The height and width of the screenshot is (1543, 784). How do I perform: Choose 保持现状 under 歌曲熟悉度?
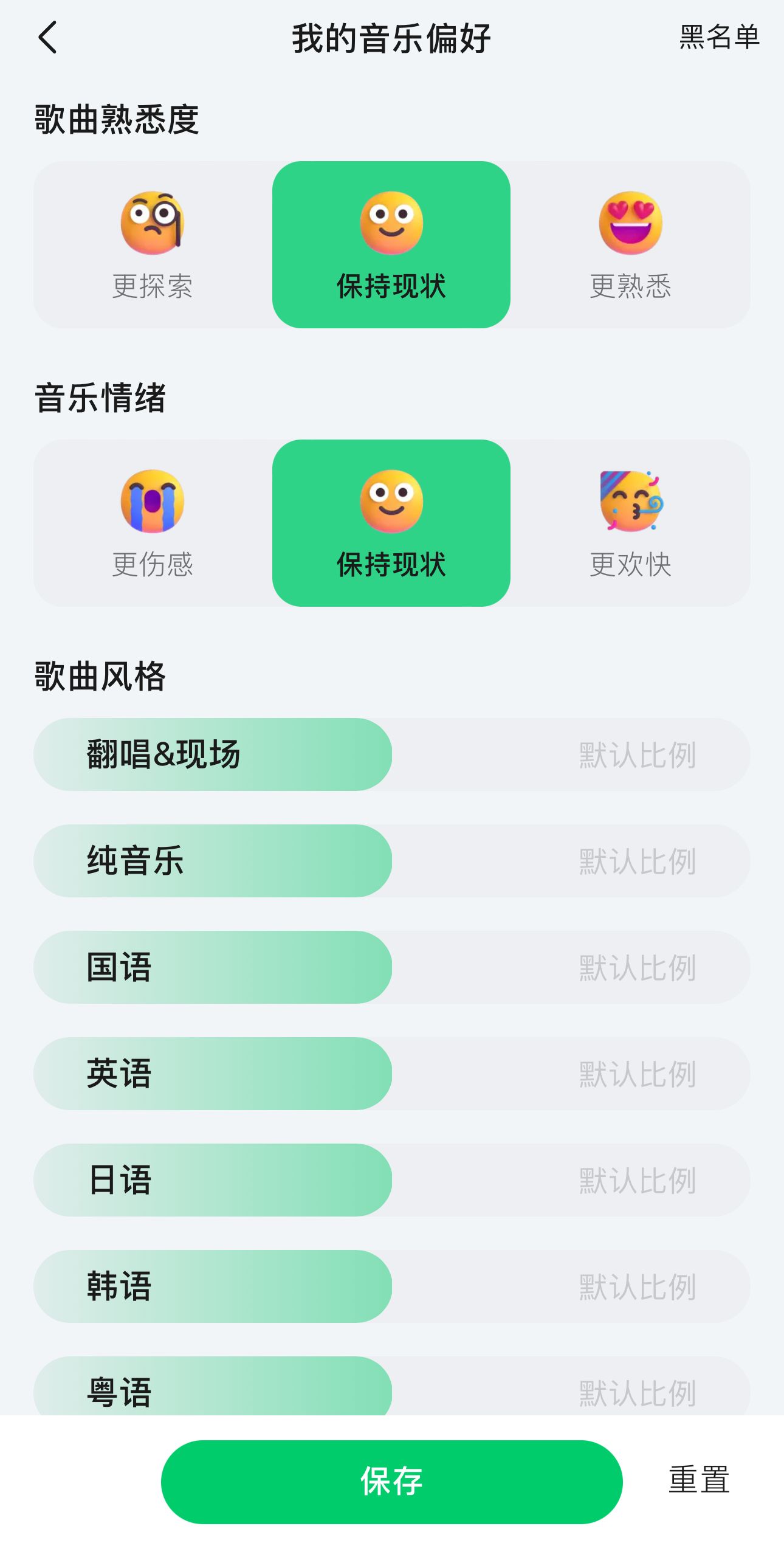click(391, 244)
